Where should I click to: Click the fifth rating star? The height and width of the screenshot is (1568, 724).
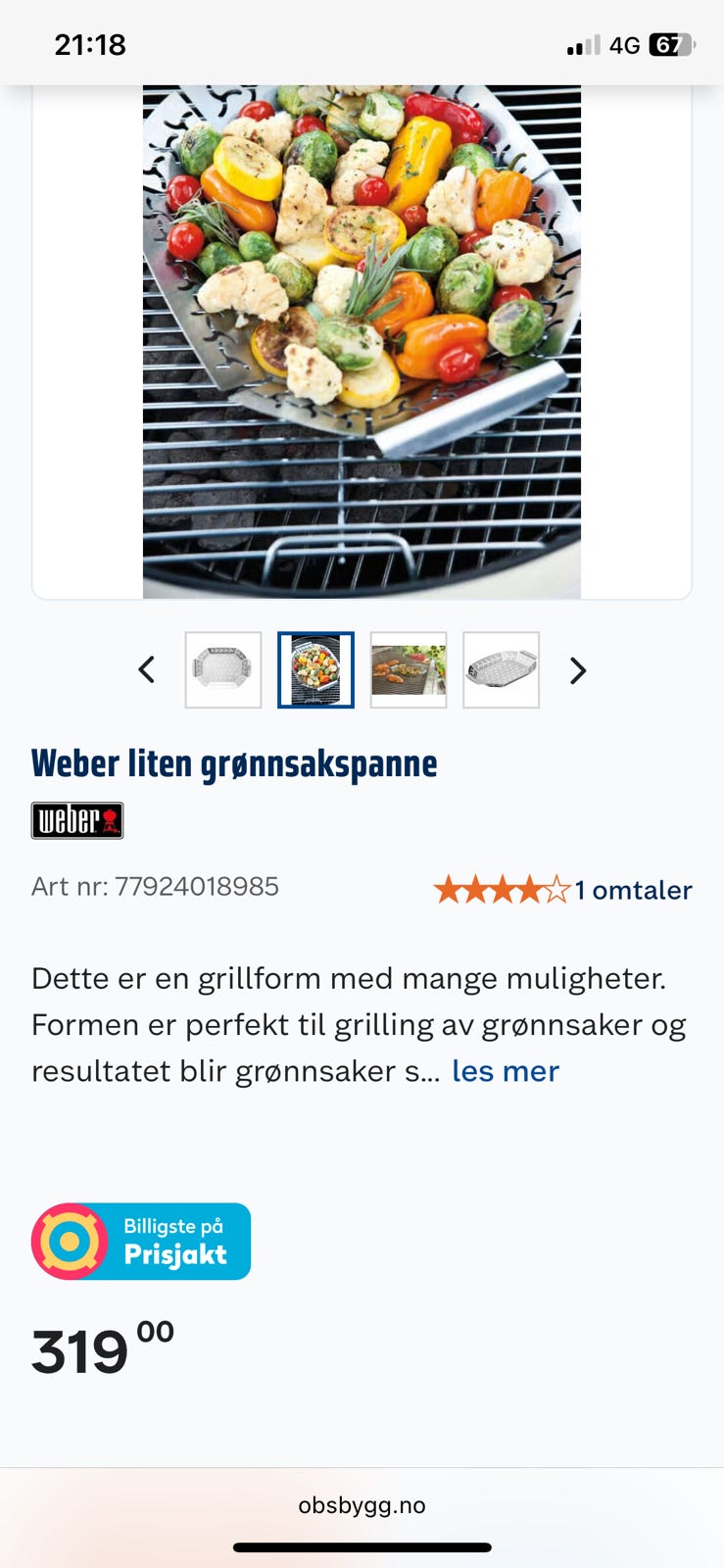coord(556,890)
